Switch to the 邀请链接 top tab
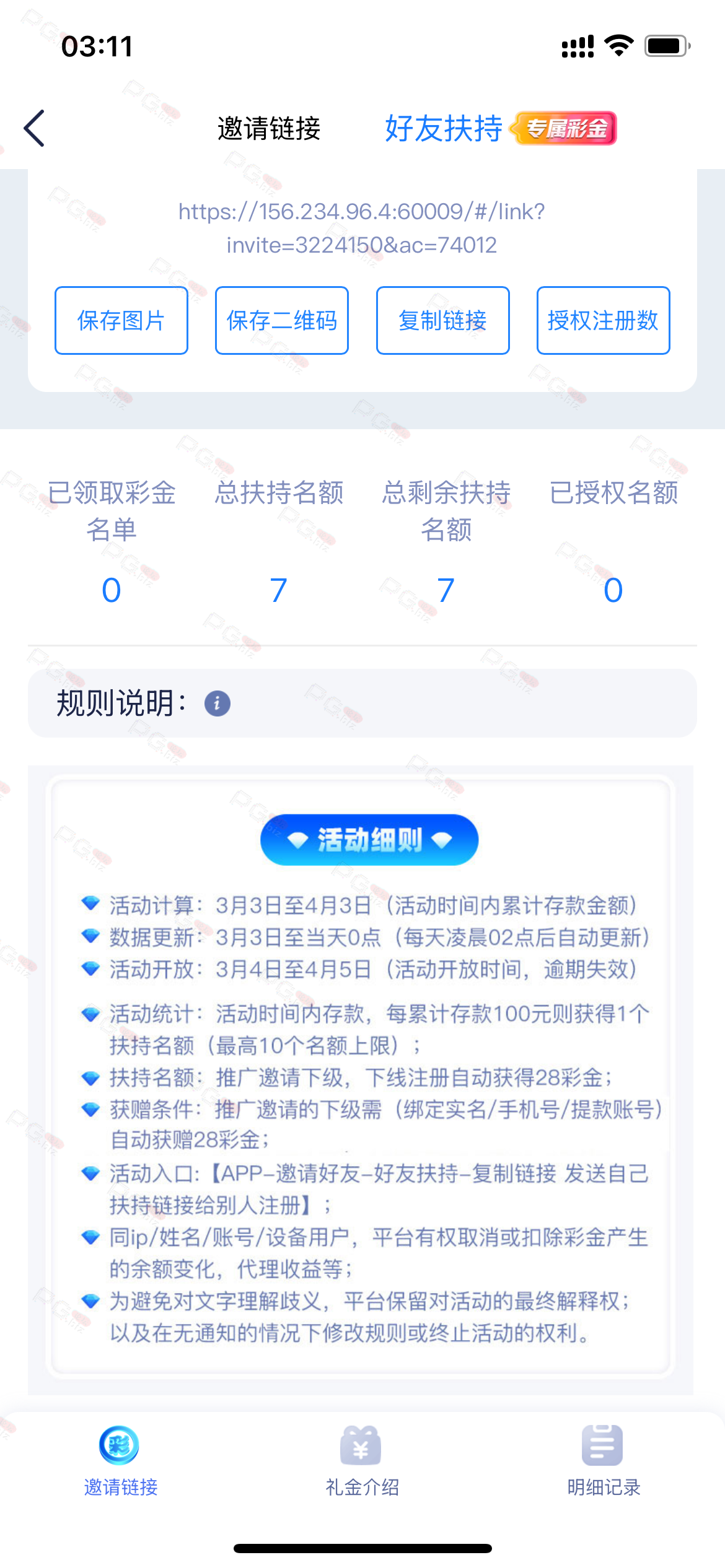 269,129
